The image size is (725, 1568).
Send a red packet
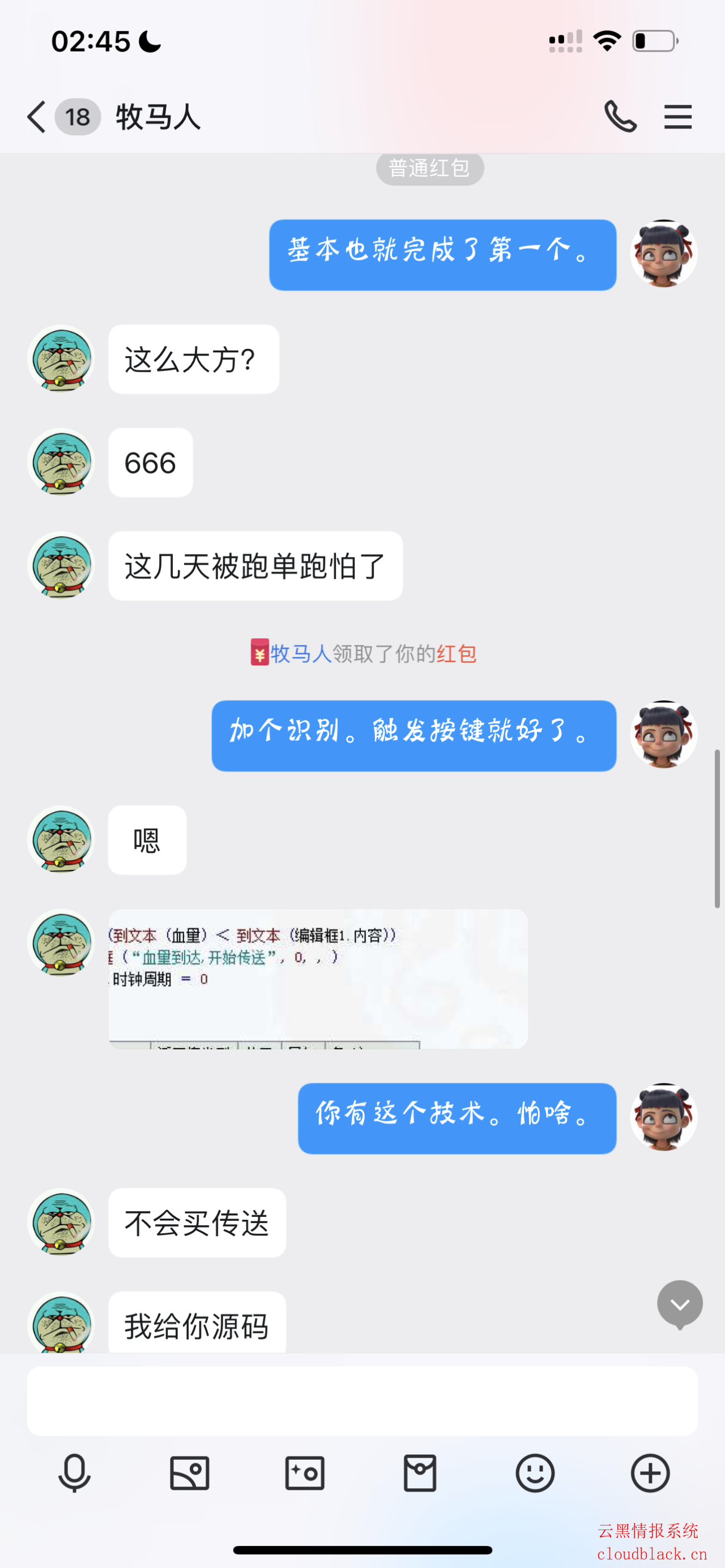[420, 1473]
